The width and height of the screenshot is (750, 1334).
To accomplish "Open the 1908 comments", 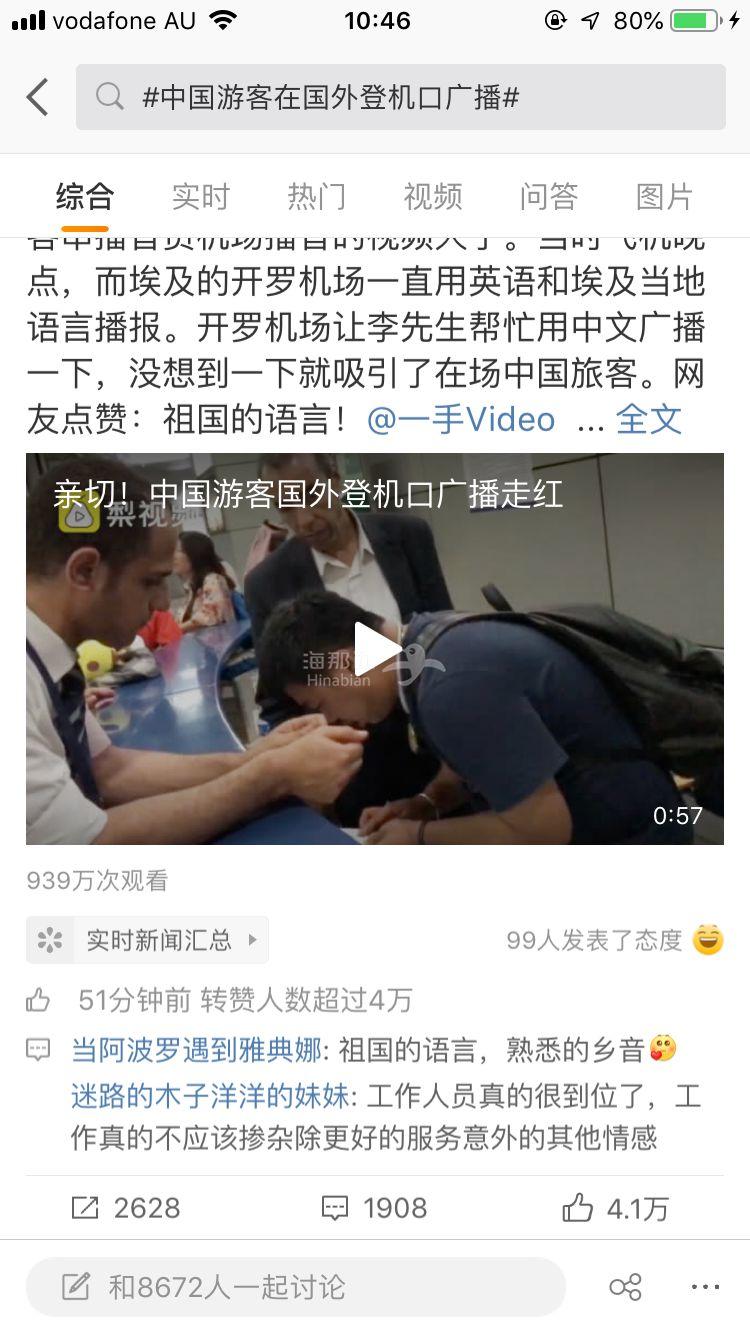I will tap(374, 1208).
